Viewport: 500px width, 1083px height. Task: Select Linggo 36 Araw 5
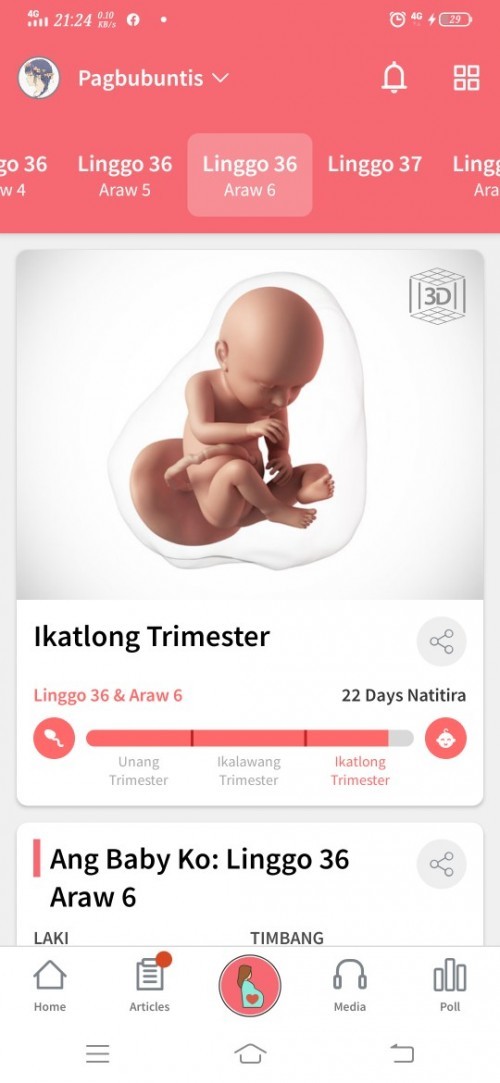(x=124, y=175)
